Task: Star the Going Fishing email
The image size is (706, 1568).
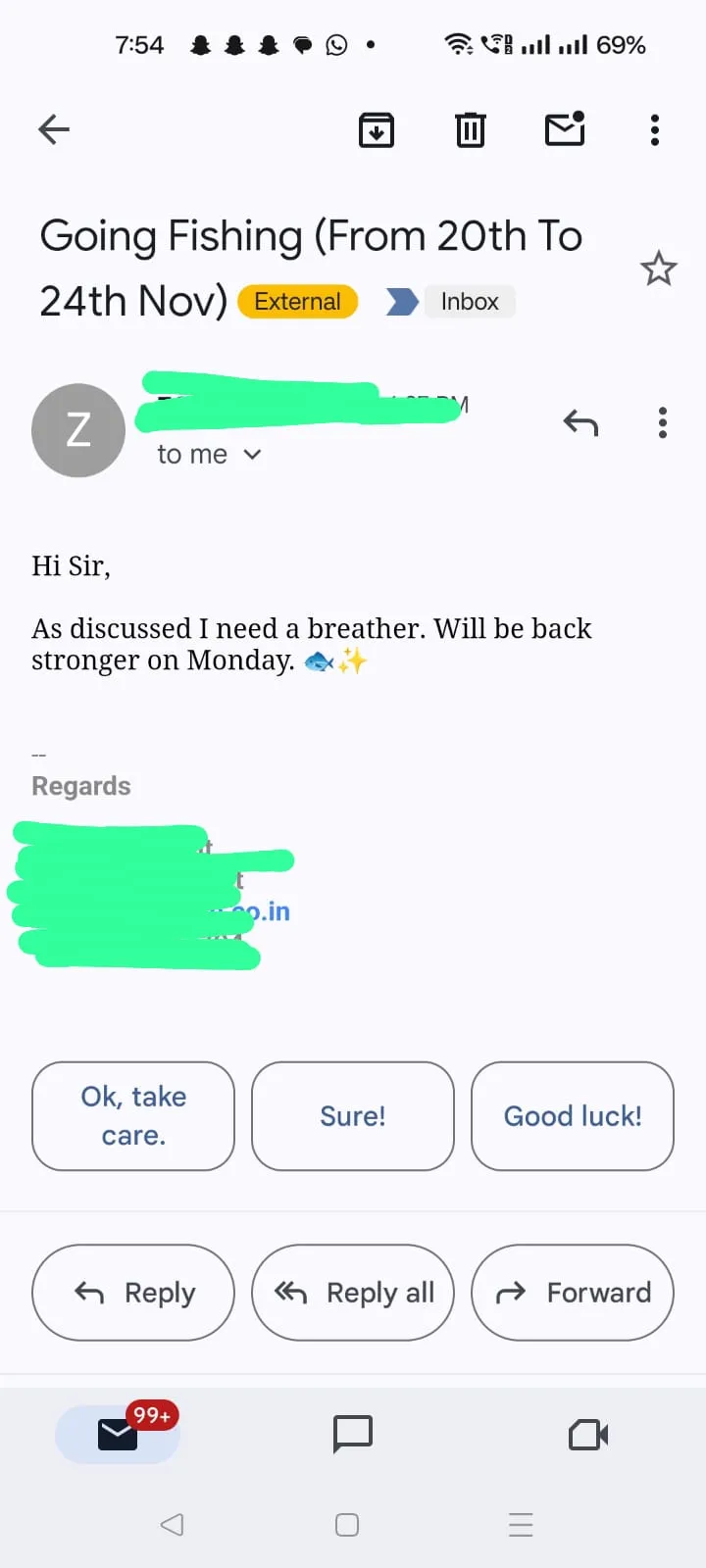Action: tap(658, 269)
